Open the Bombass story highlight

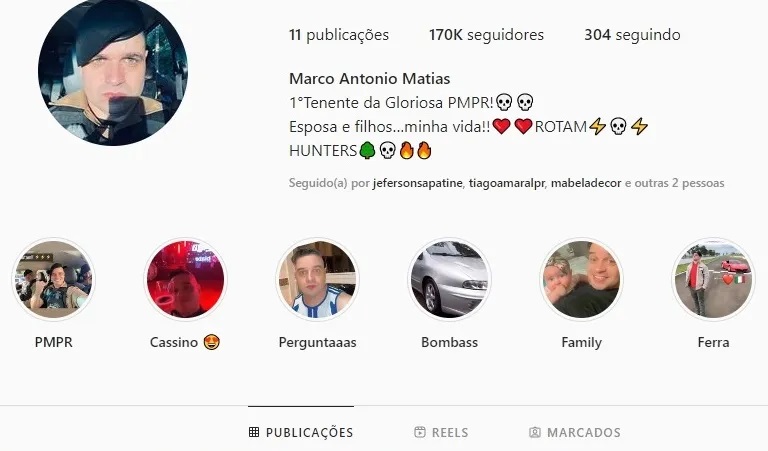pyautogui.click(x=449, y=279)
